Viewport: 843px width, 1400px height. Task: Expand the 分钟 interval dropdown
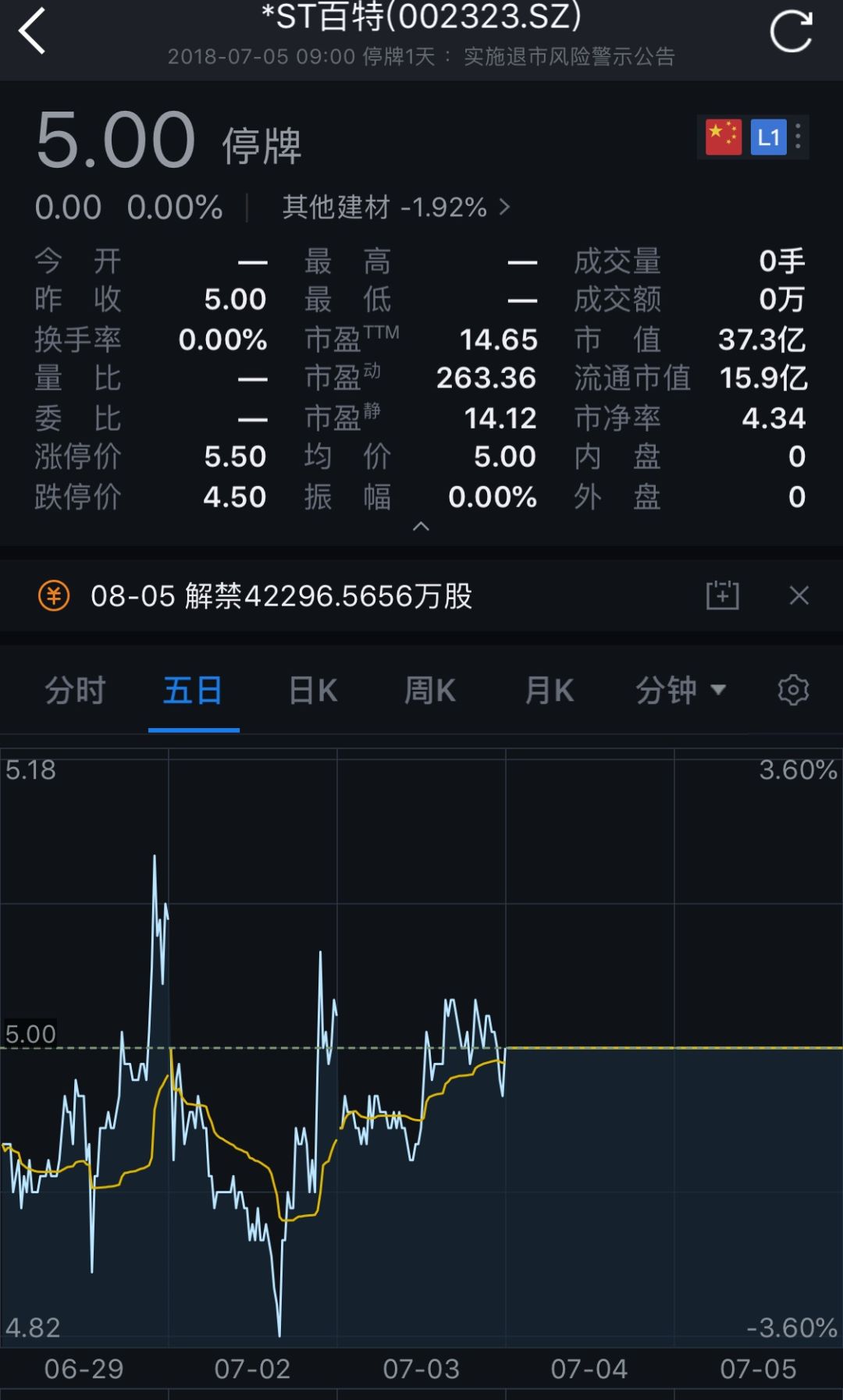681,691
